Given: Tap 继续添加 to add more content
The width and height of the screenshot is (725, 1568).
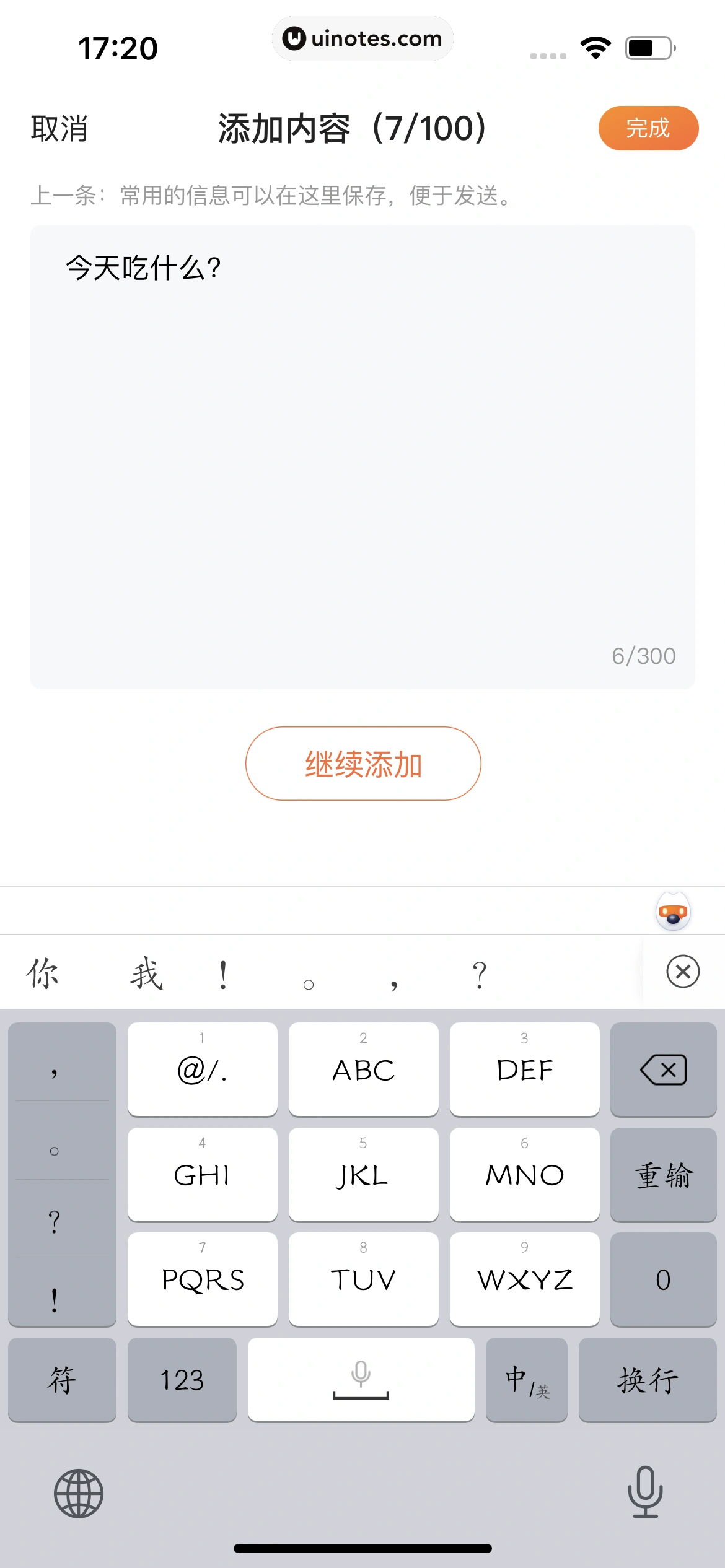Looking at the screenshot, I should 362,764.
